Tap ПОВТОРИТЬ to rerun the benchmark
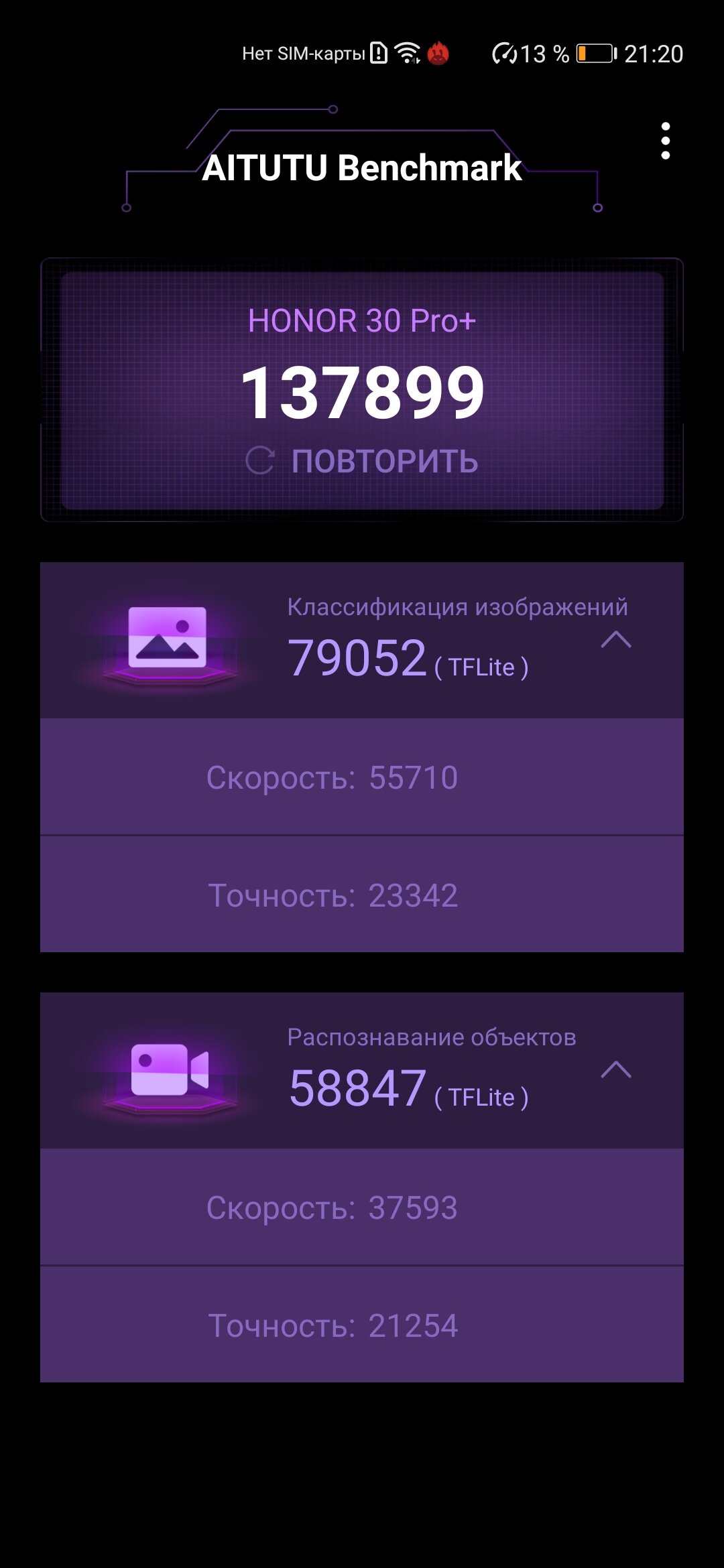 (362, 461)
